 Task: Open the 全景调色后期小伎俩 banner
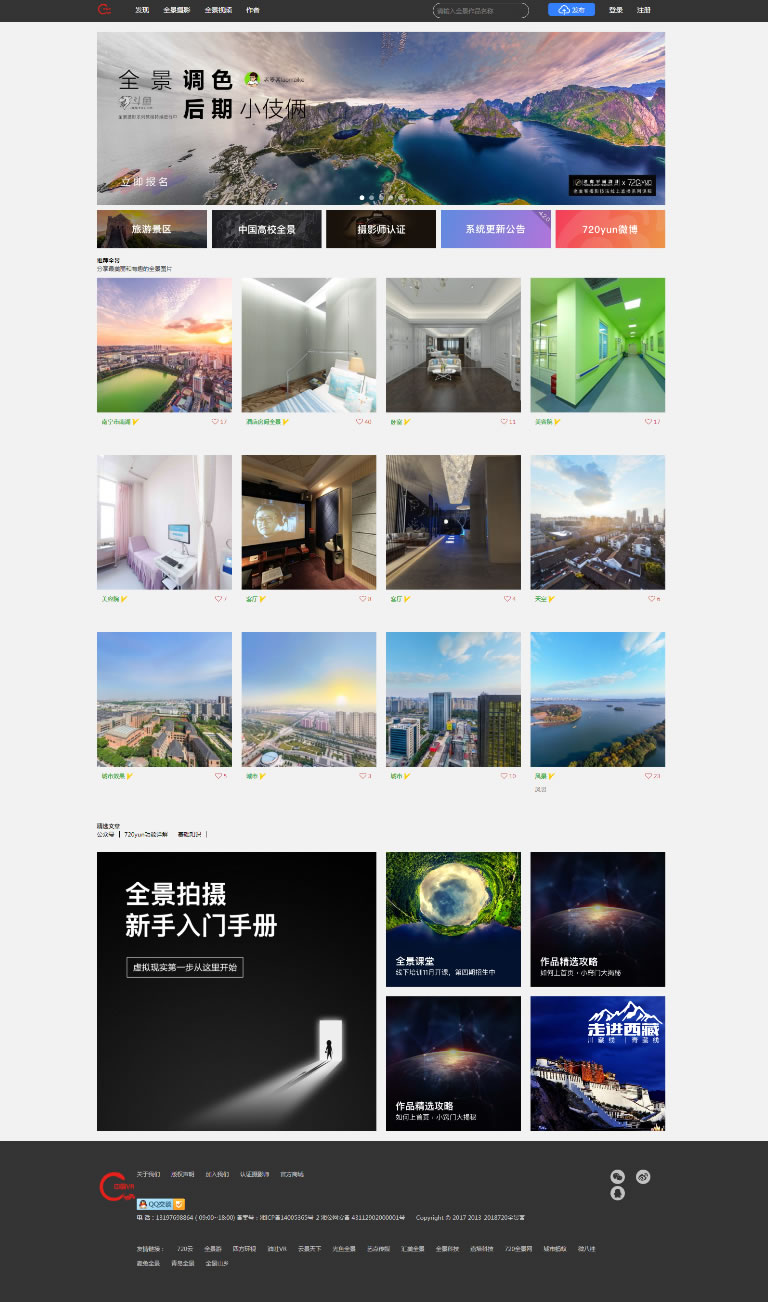380,118
